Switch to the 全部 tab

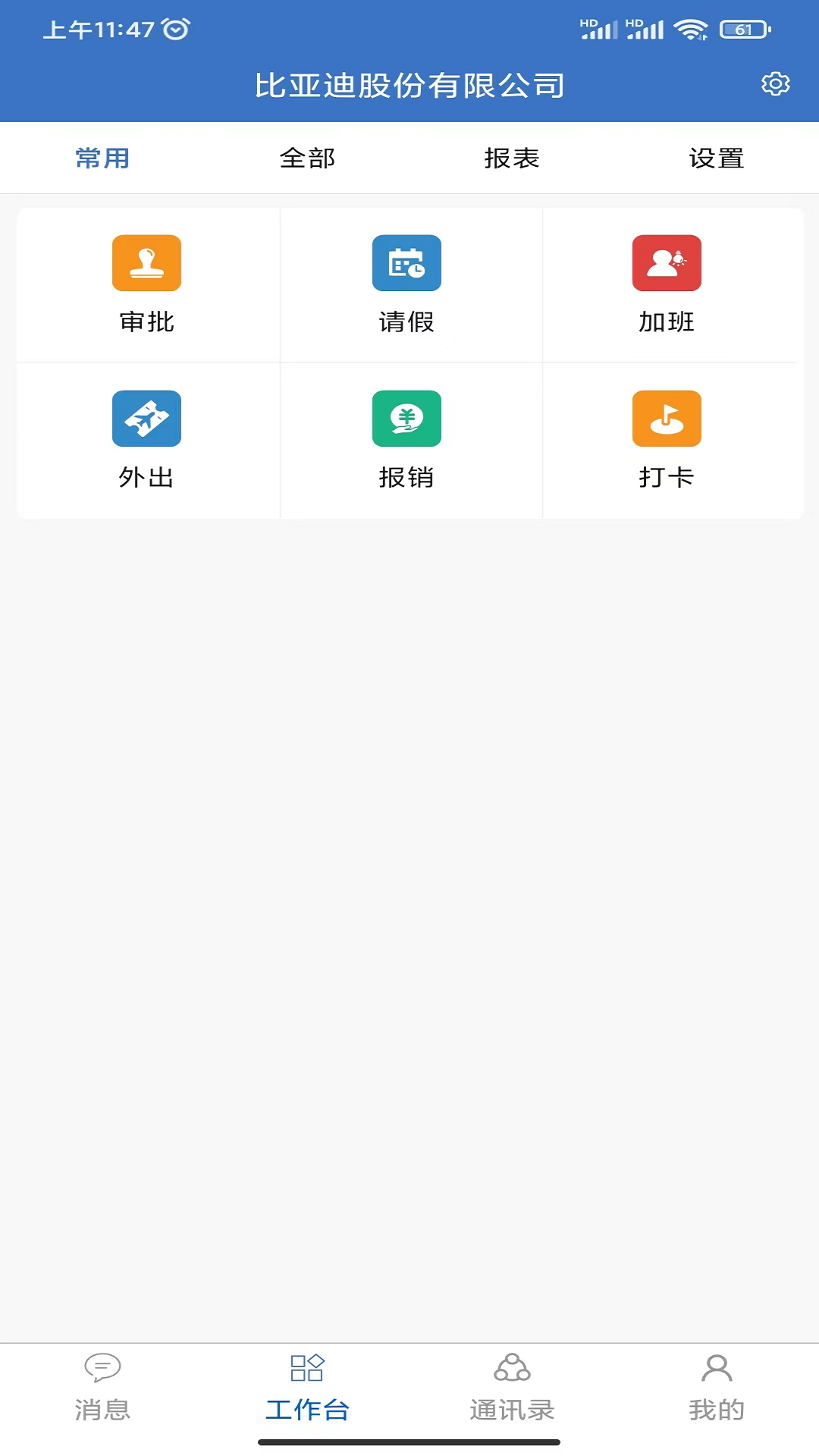pyautogui.click(x=307, y=158)
